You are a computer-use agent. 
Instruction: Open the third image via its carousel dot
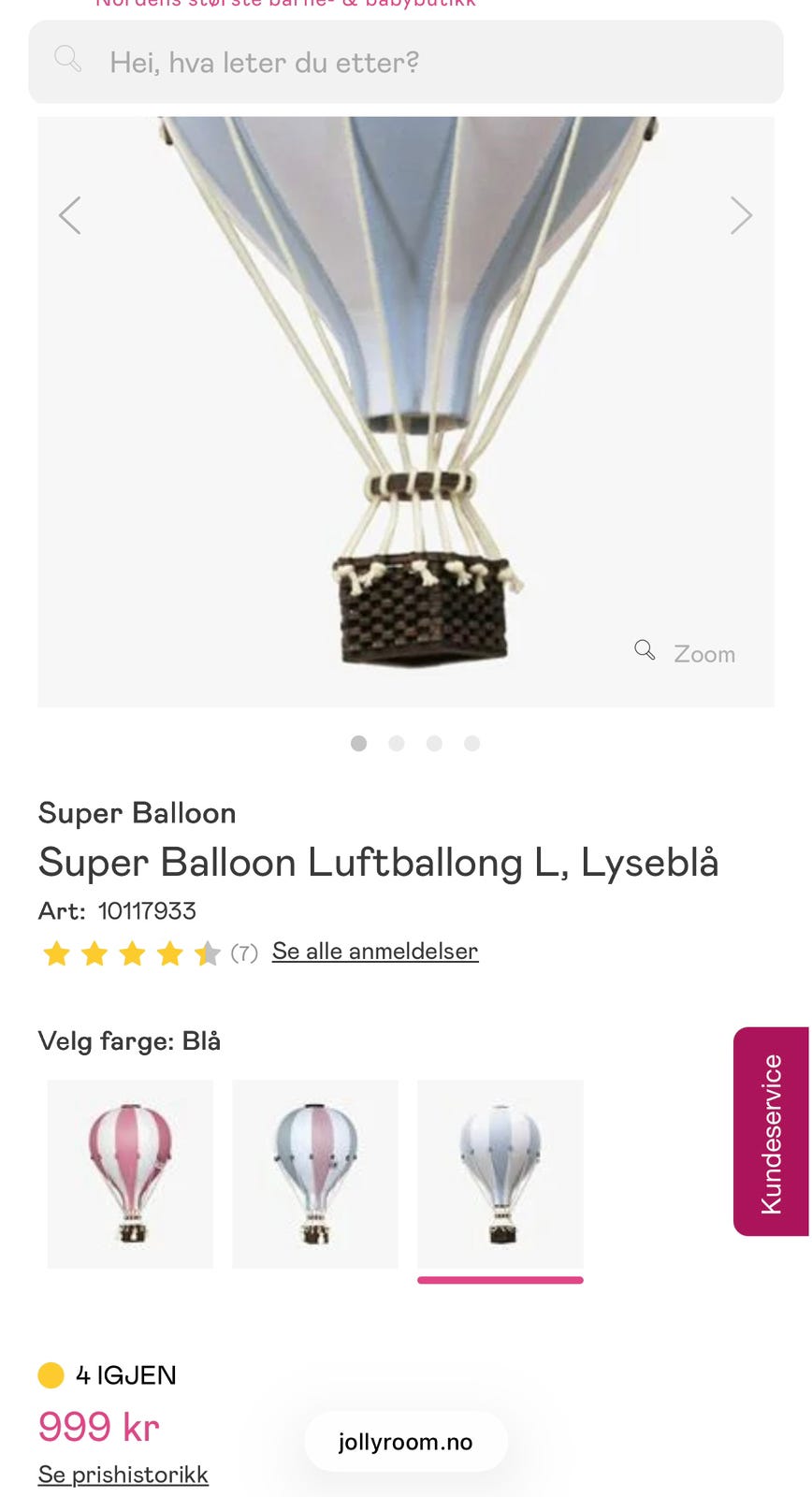point(434,743)
